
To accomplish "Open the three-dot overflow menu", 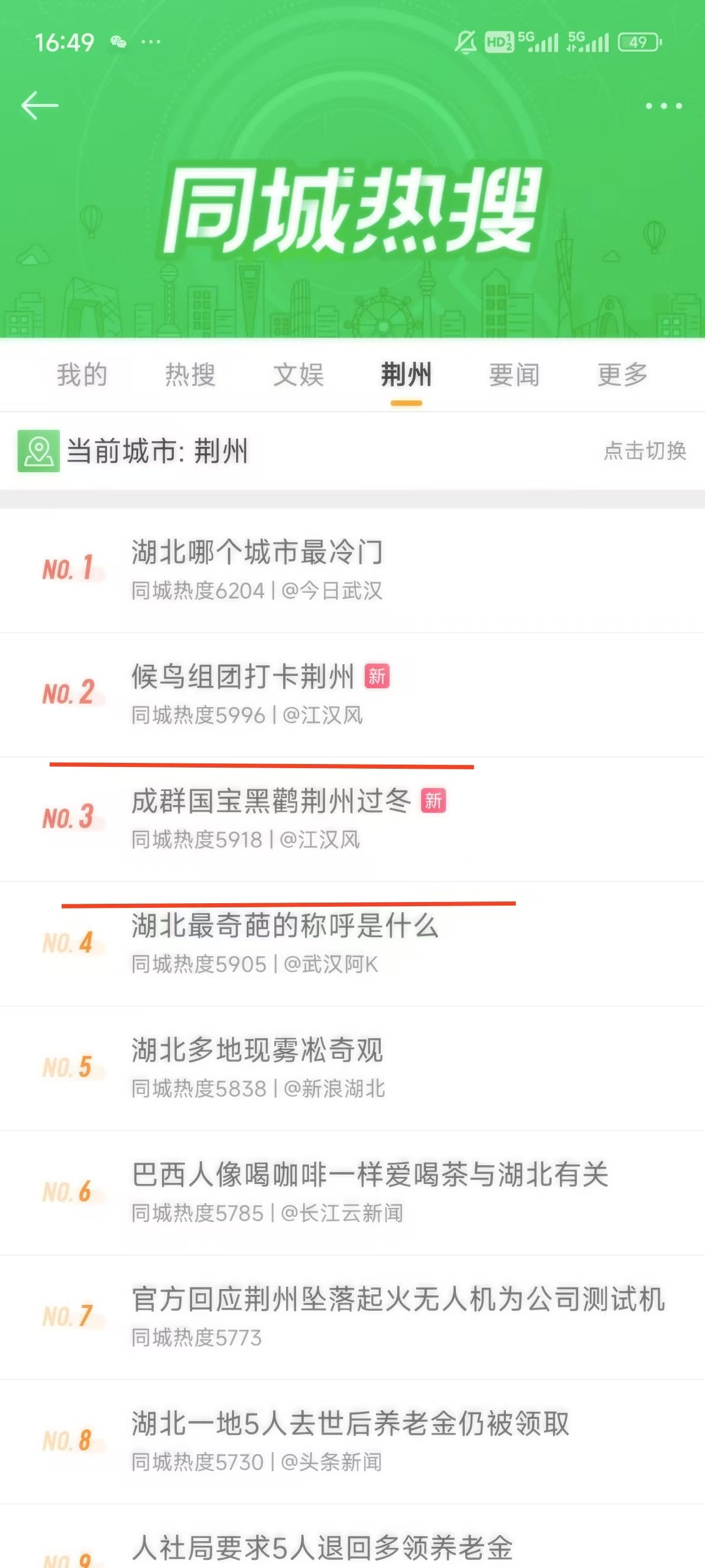I will point(664,106).
